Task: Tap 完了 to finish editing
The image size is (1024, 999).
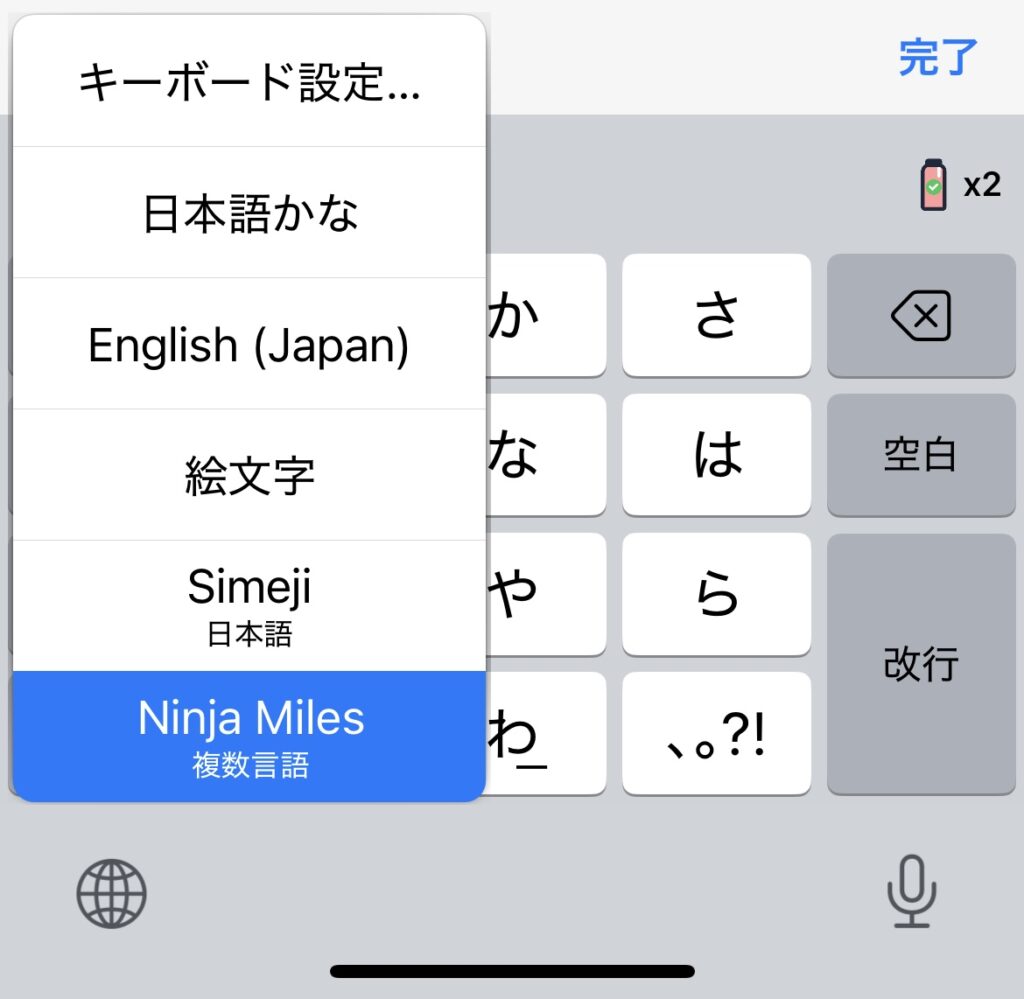Action: pyautogui.click(x=937, y=58)
